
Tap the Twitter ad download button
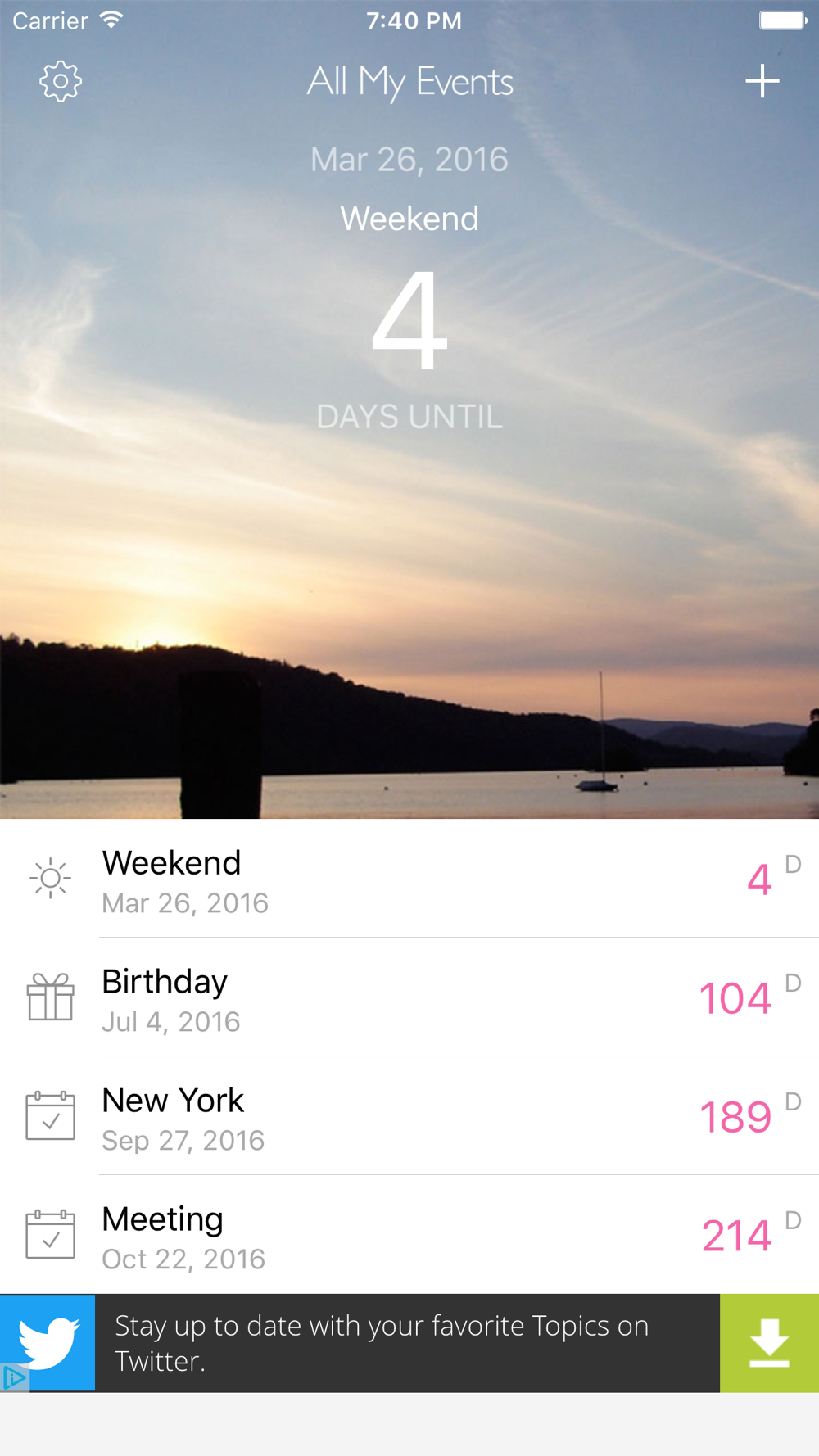769,1343
